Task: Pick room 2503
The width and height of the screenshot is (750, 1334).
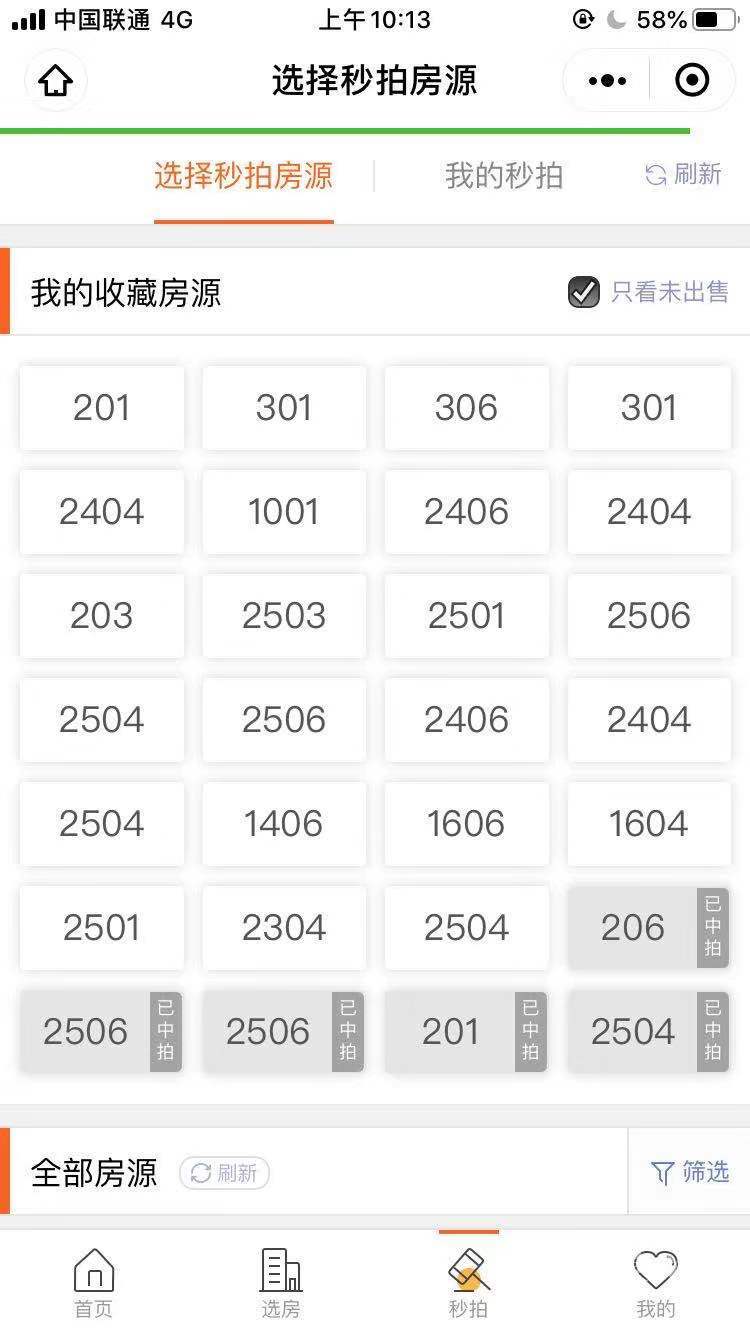Action: click(x=284, y=616)
